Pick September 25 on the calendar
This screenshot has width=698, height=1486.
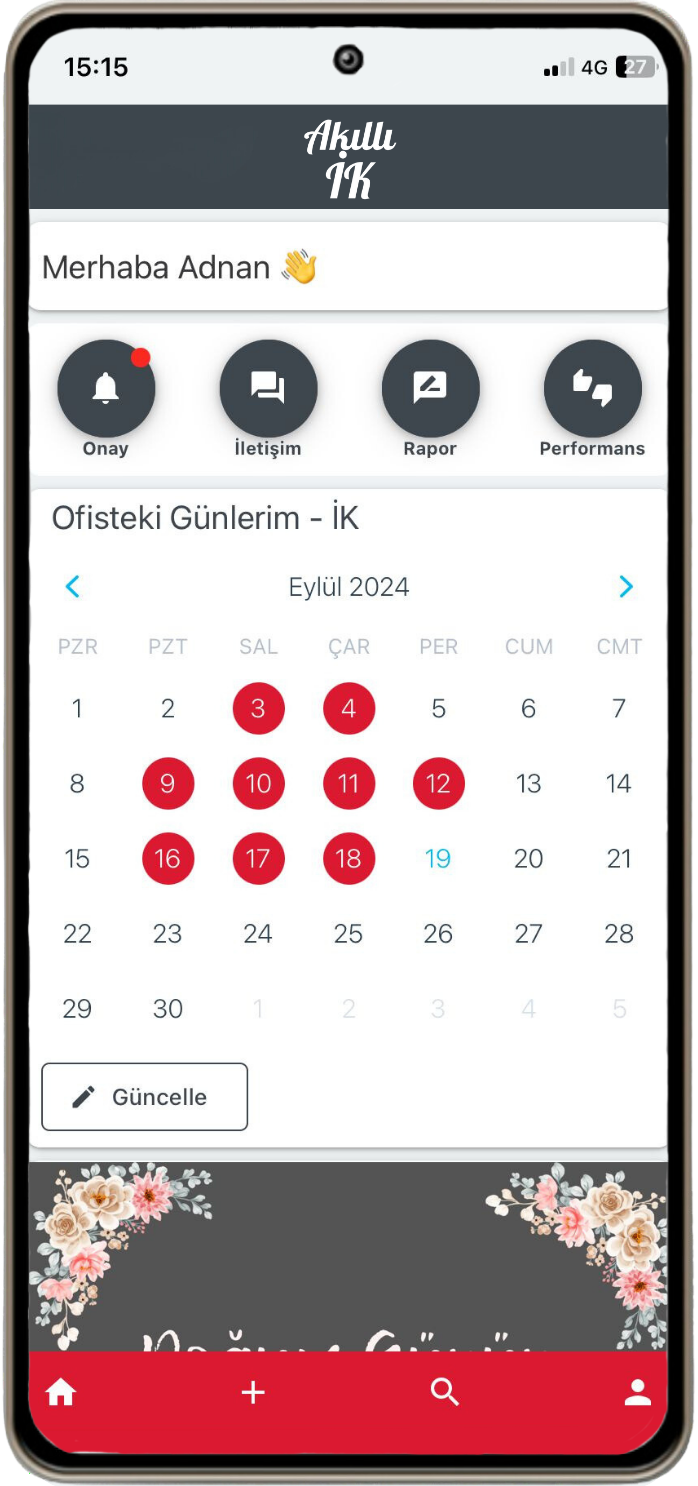tap(348, 934)
